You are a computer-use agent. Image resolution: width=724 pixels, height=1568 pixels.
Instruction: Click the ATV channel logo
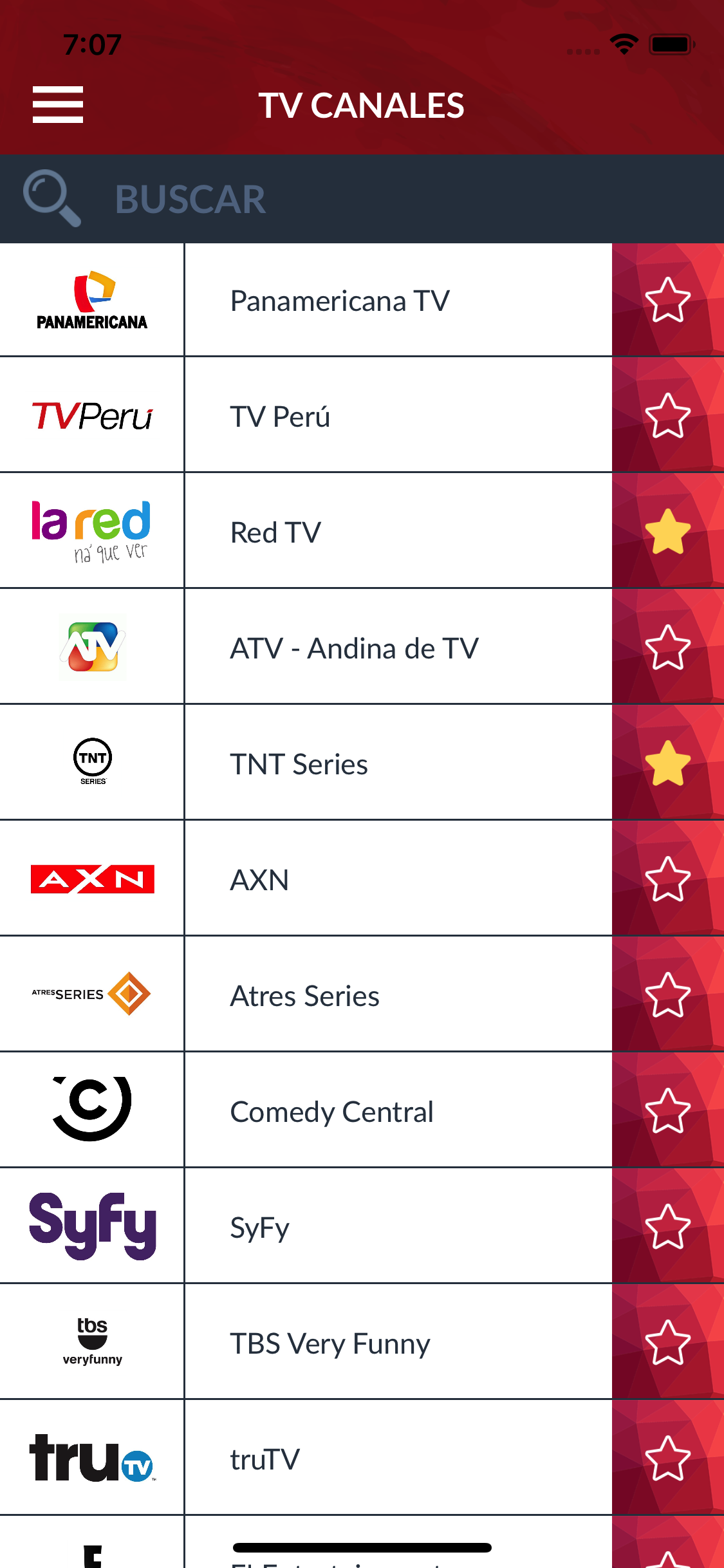(92, 646)
